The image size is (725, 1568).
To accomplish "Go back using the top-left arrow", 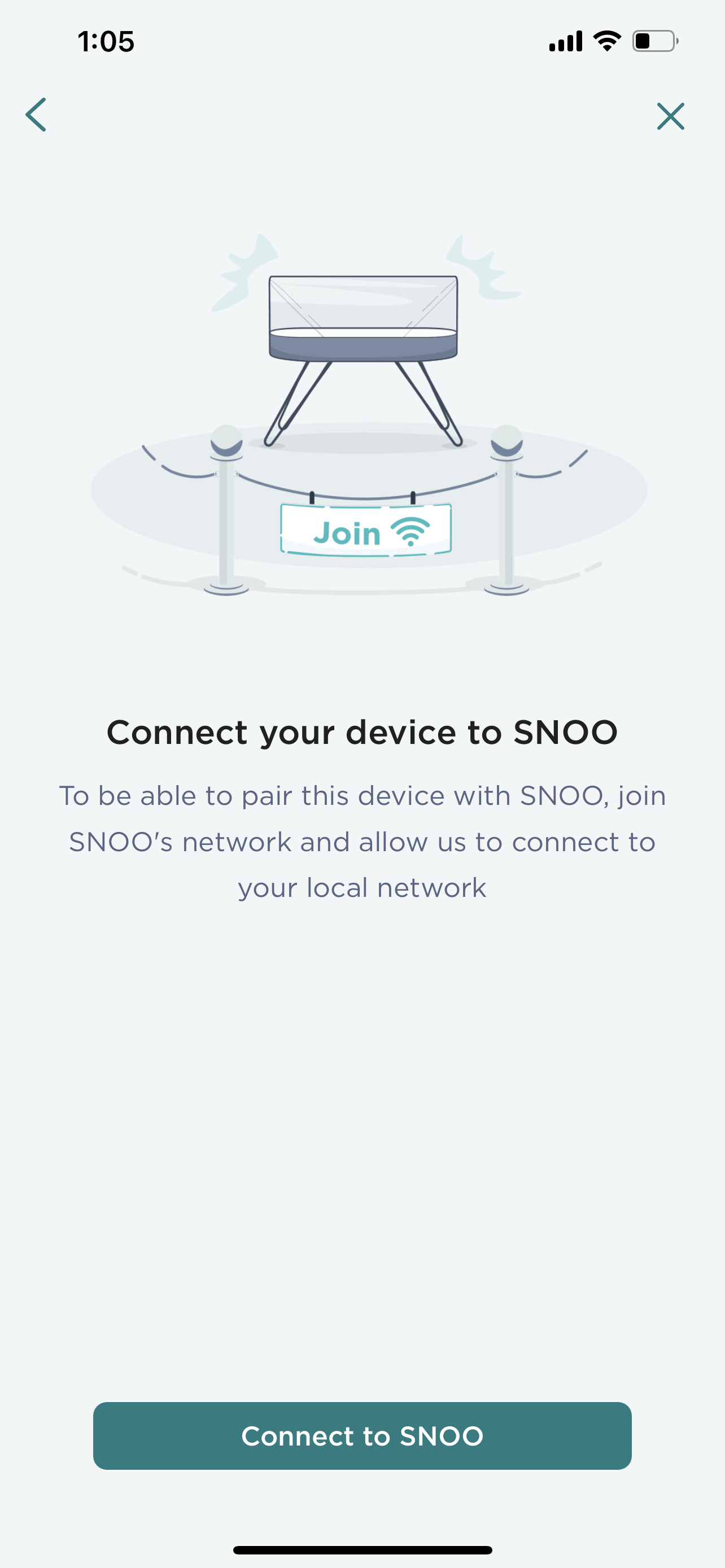I will (36, 115).
